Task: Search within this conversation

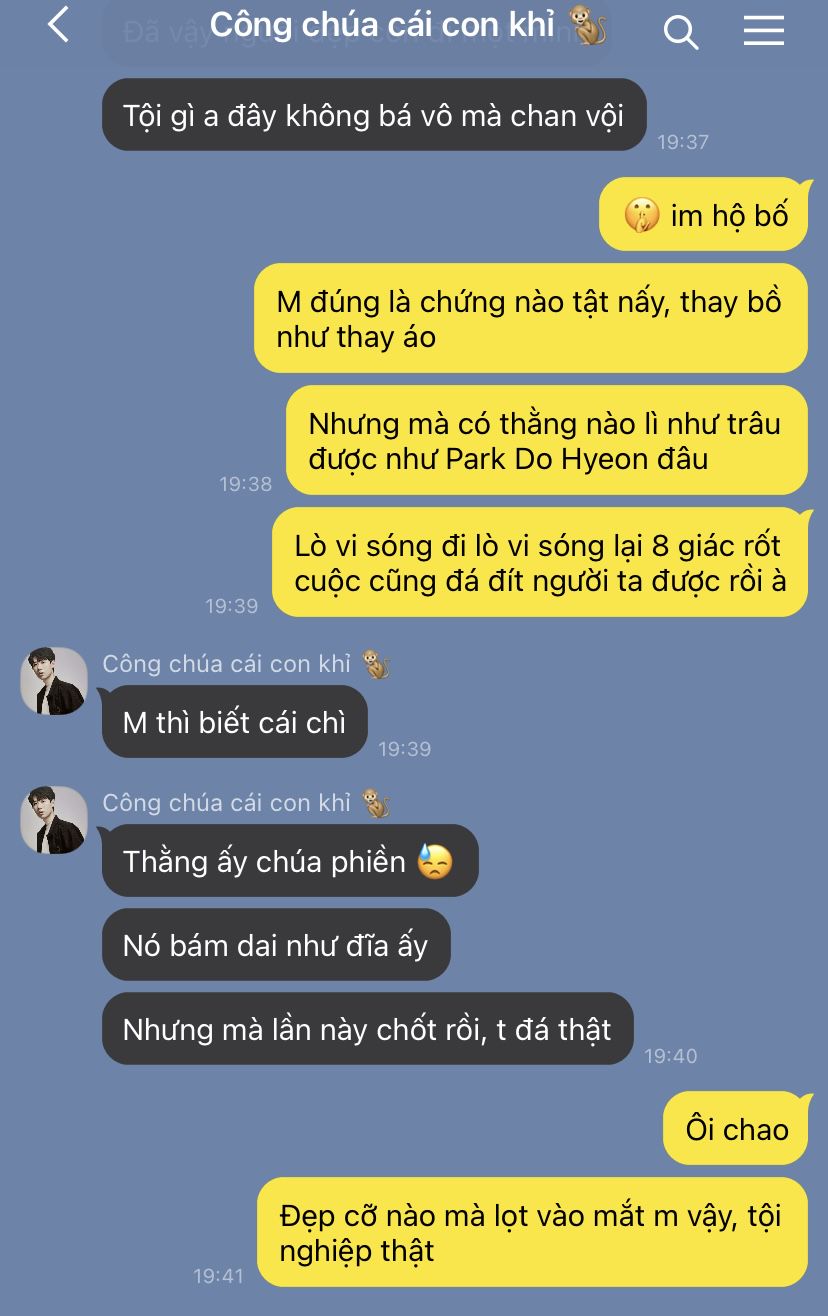Action: tap(680, 32)
